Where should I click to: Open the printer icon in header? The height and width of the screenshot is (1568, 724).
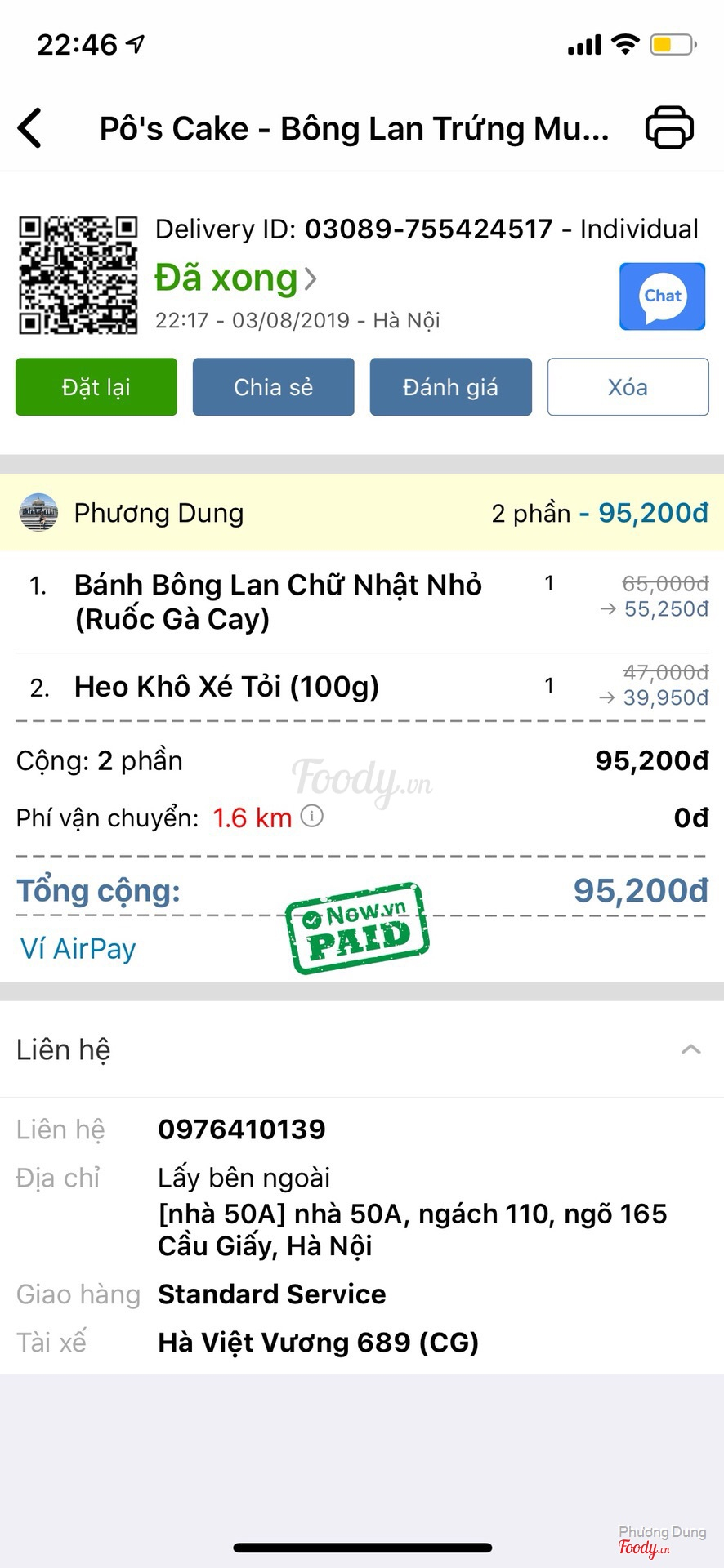[669, 128]
